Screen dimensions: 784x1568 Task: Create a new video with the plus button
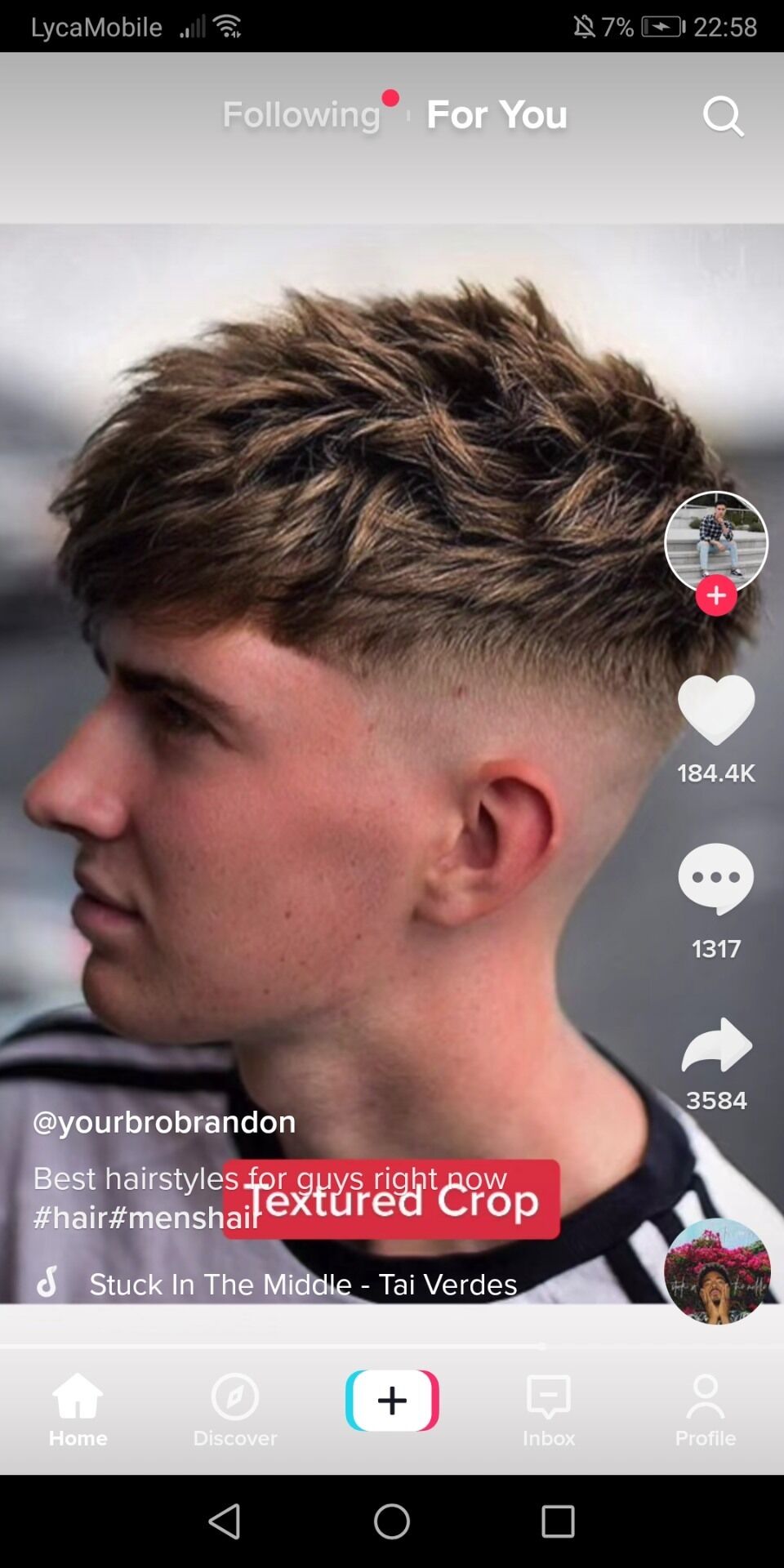392,1401
